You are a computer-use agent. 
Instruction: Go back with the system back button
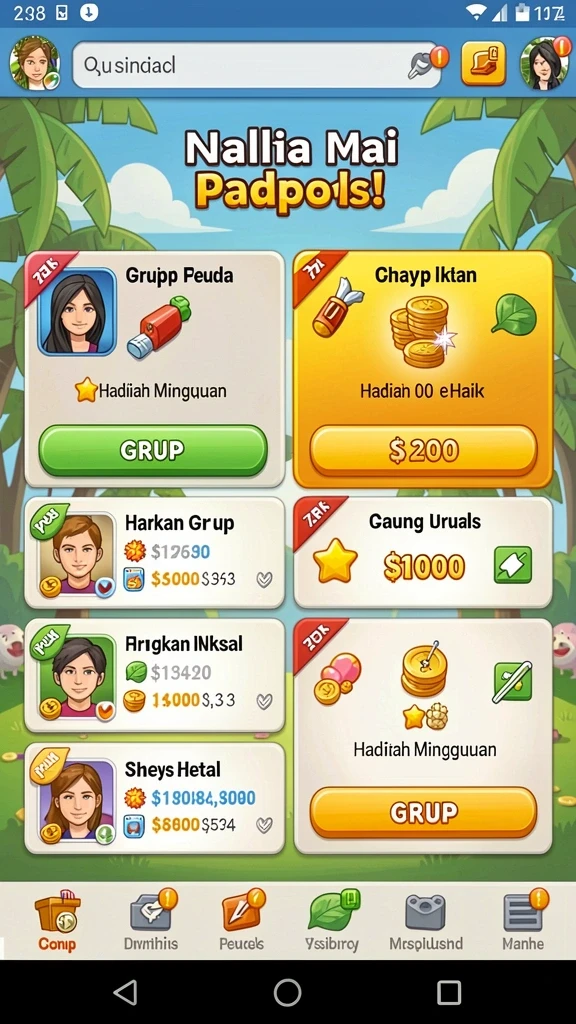pos(125,993)
